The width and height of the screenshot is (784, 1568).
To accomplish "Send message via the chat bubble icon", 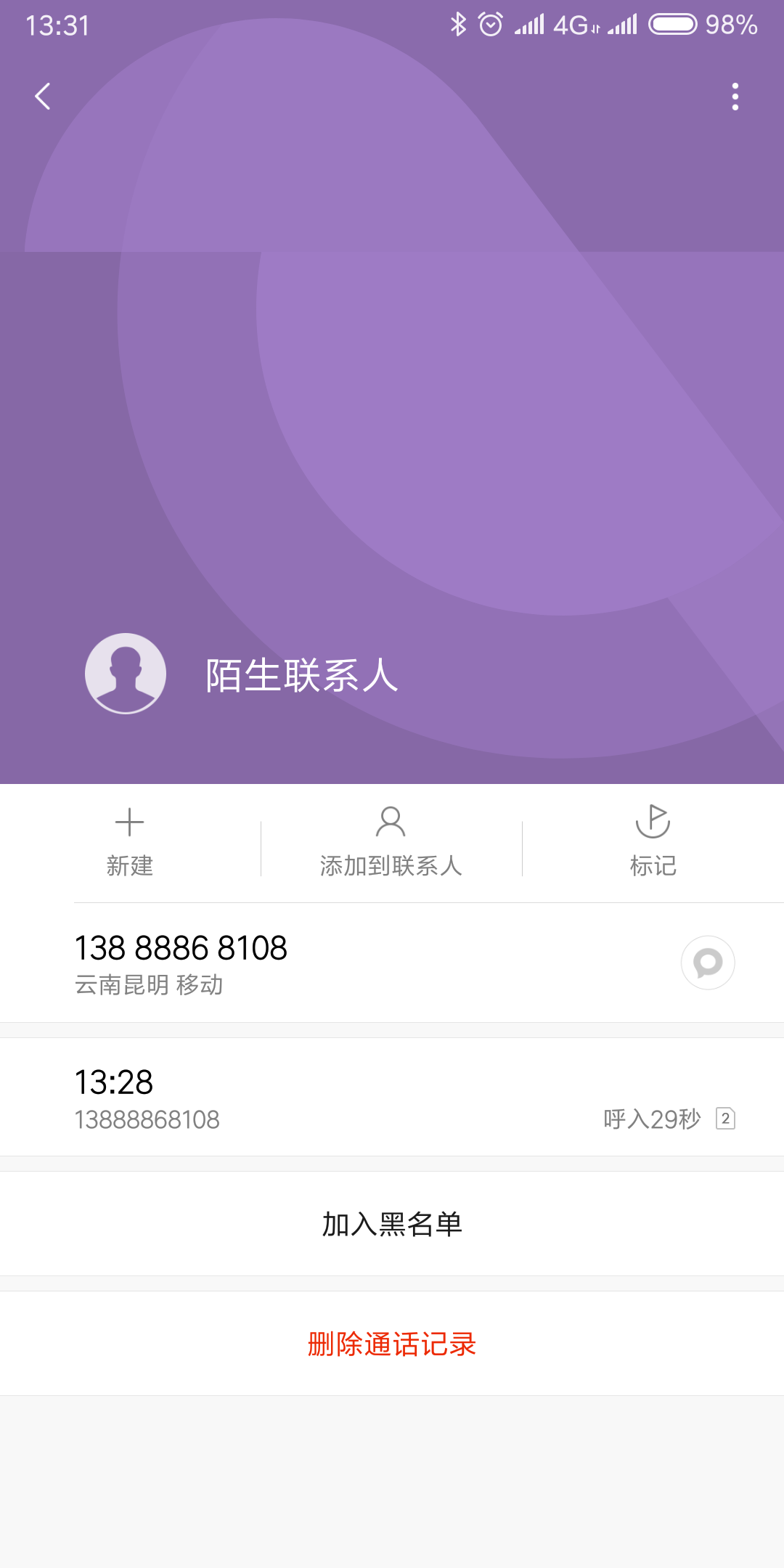I will coord(708,963).
